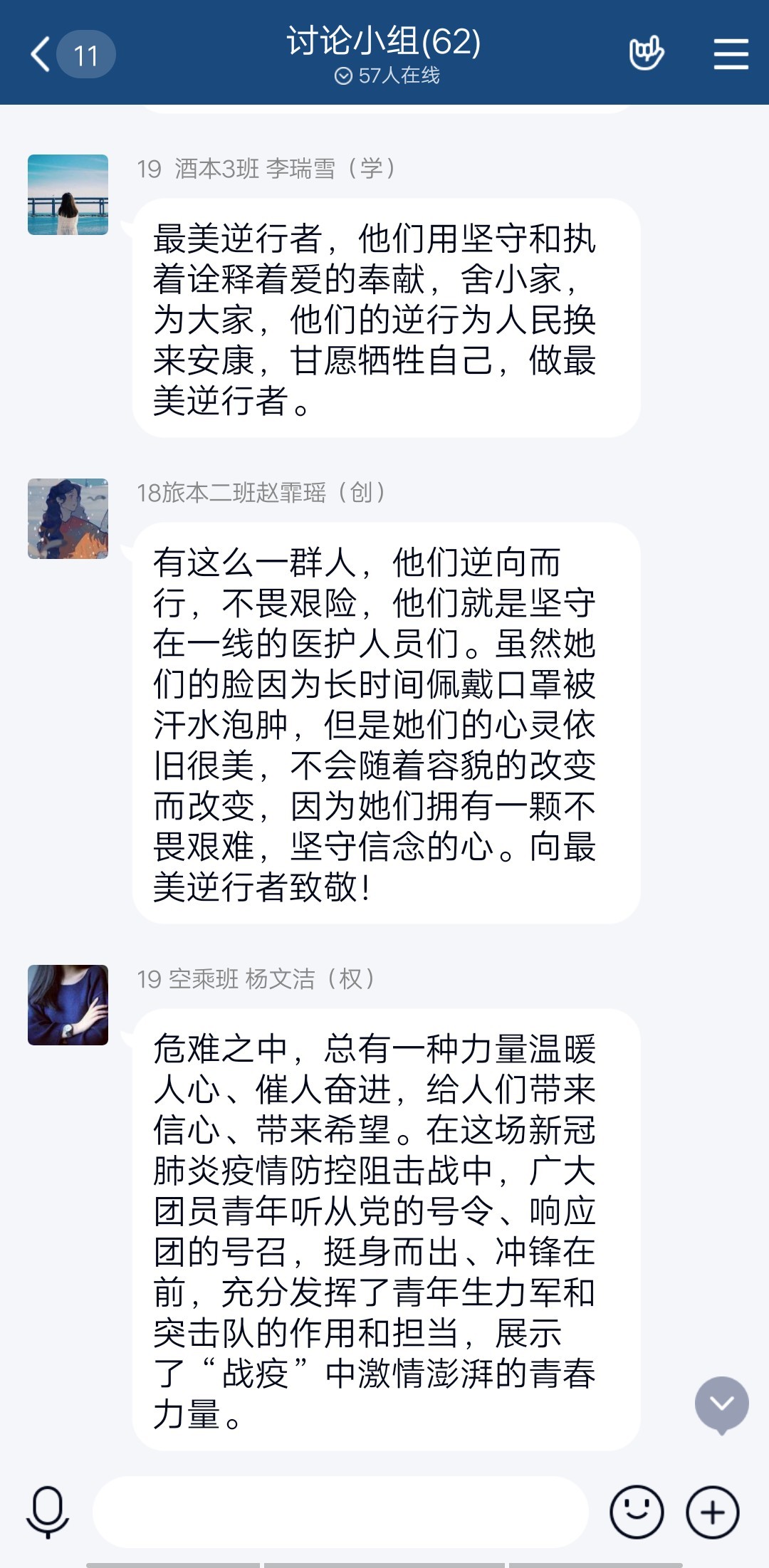Viewport: 769px width, 1568px height.
Task: Tap the hand gesture icon in header
Action: point(646,54)
